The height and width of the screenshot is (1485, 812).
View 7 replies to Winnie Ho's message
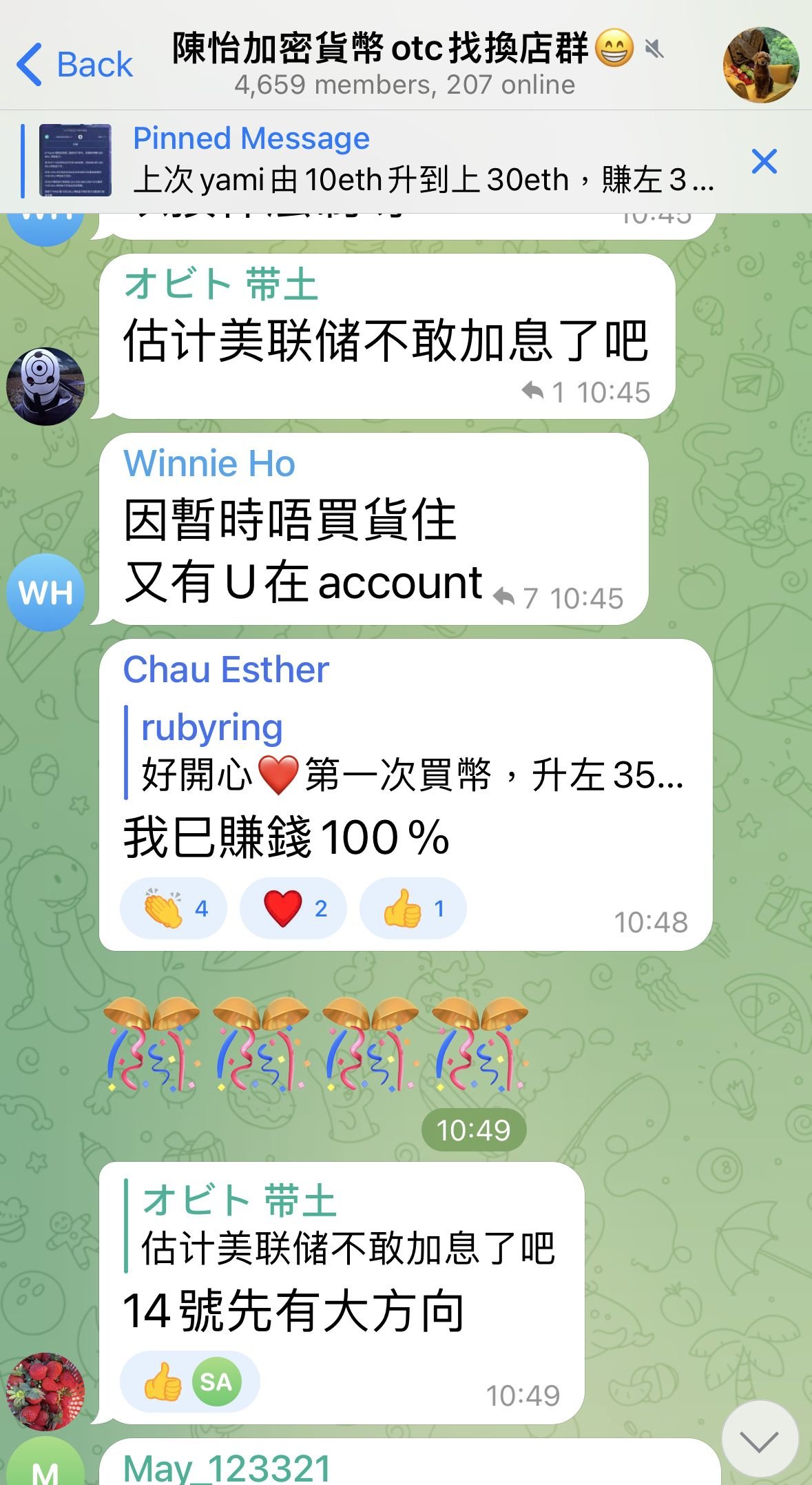click(x=517, y=598)
